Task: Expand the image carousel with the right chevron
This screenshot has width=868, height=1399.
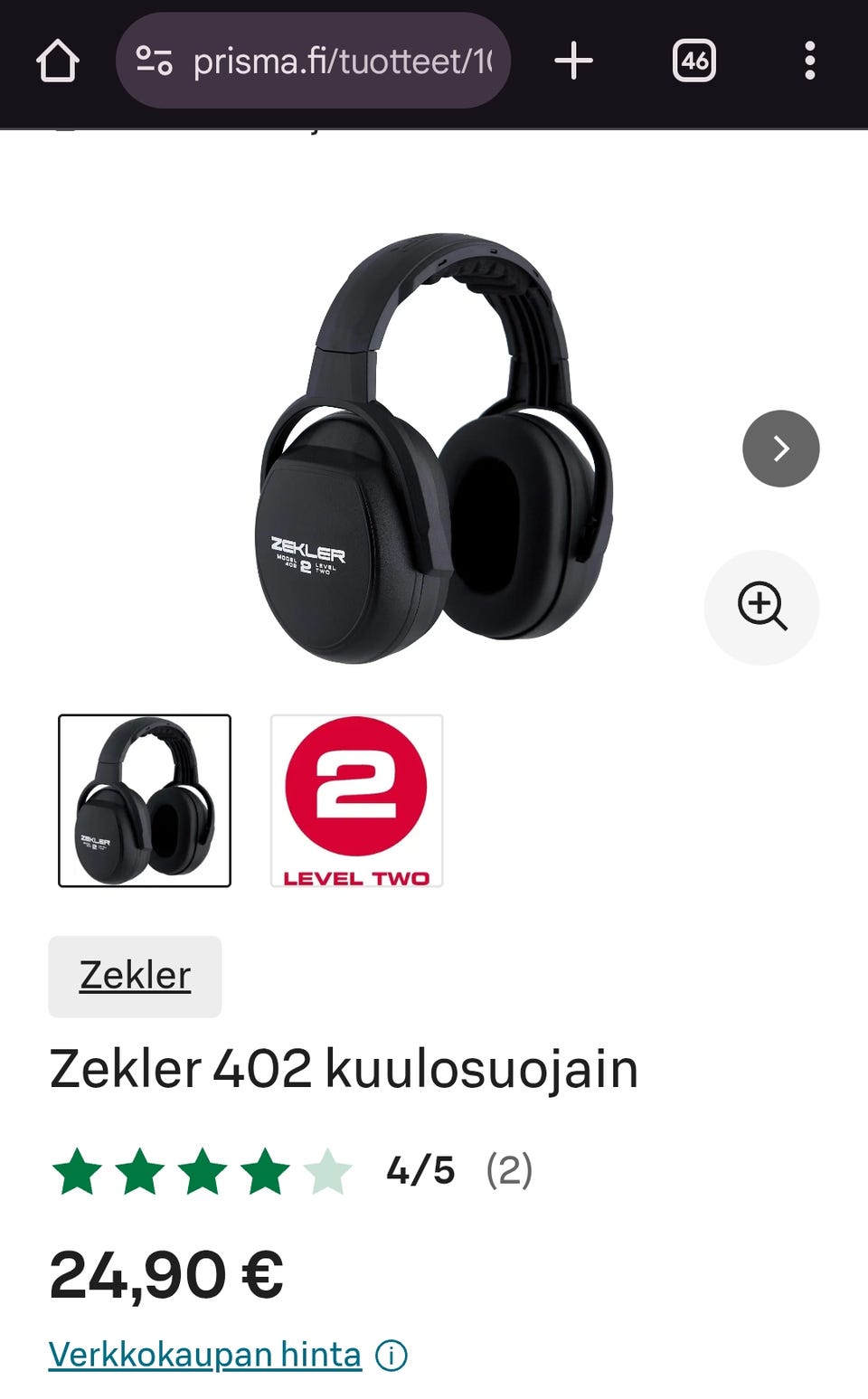Action: pyautogui.click(x=781, y=448)
